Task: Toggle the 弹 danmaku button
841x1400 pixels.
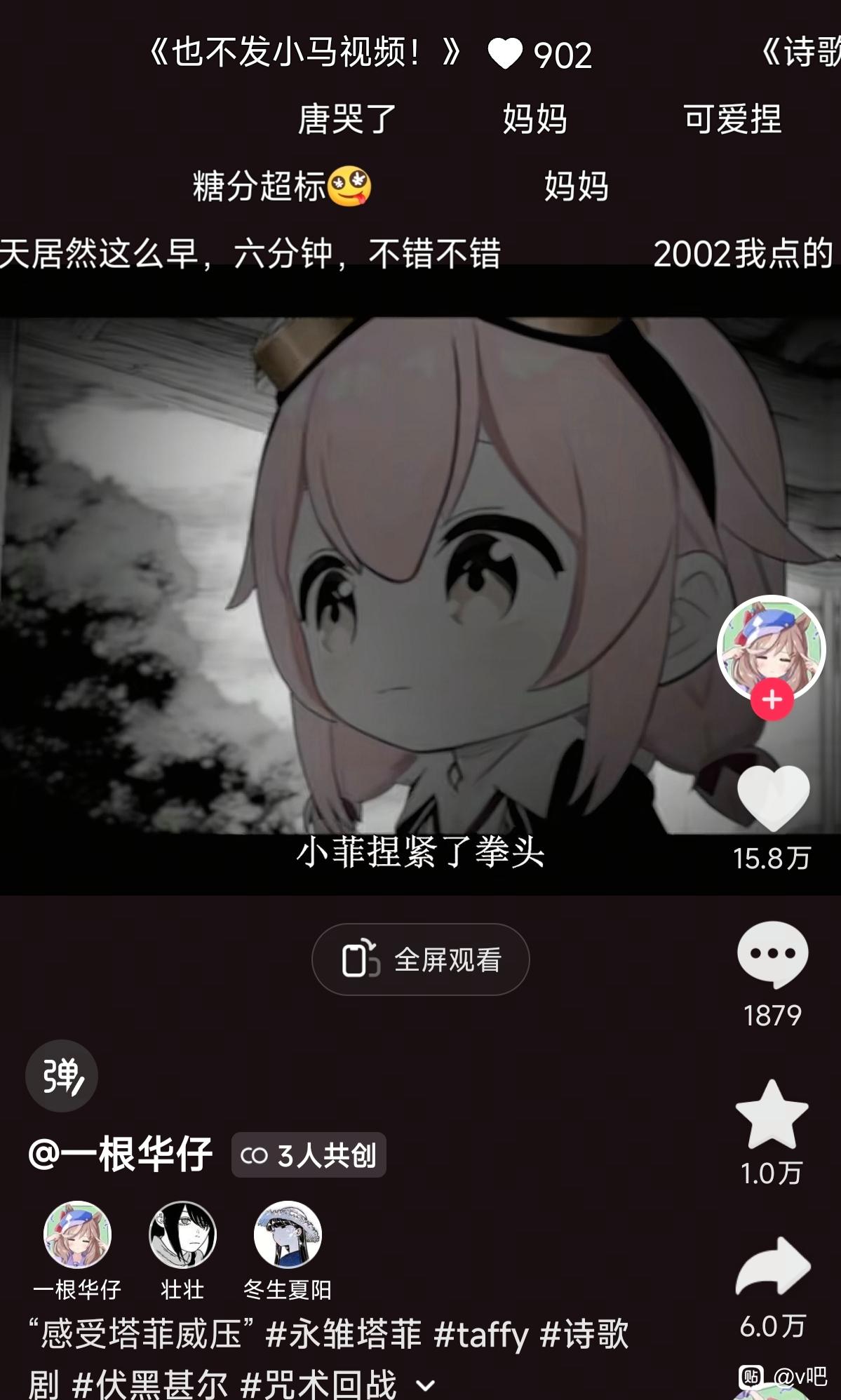Action: click(x=62, y=1076)
